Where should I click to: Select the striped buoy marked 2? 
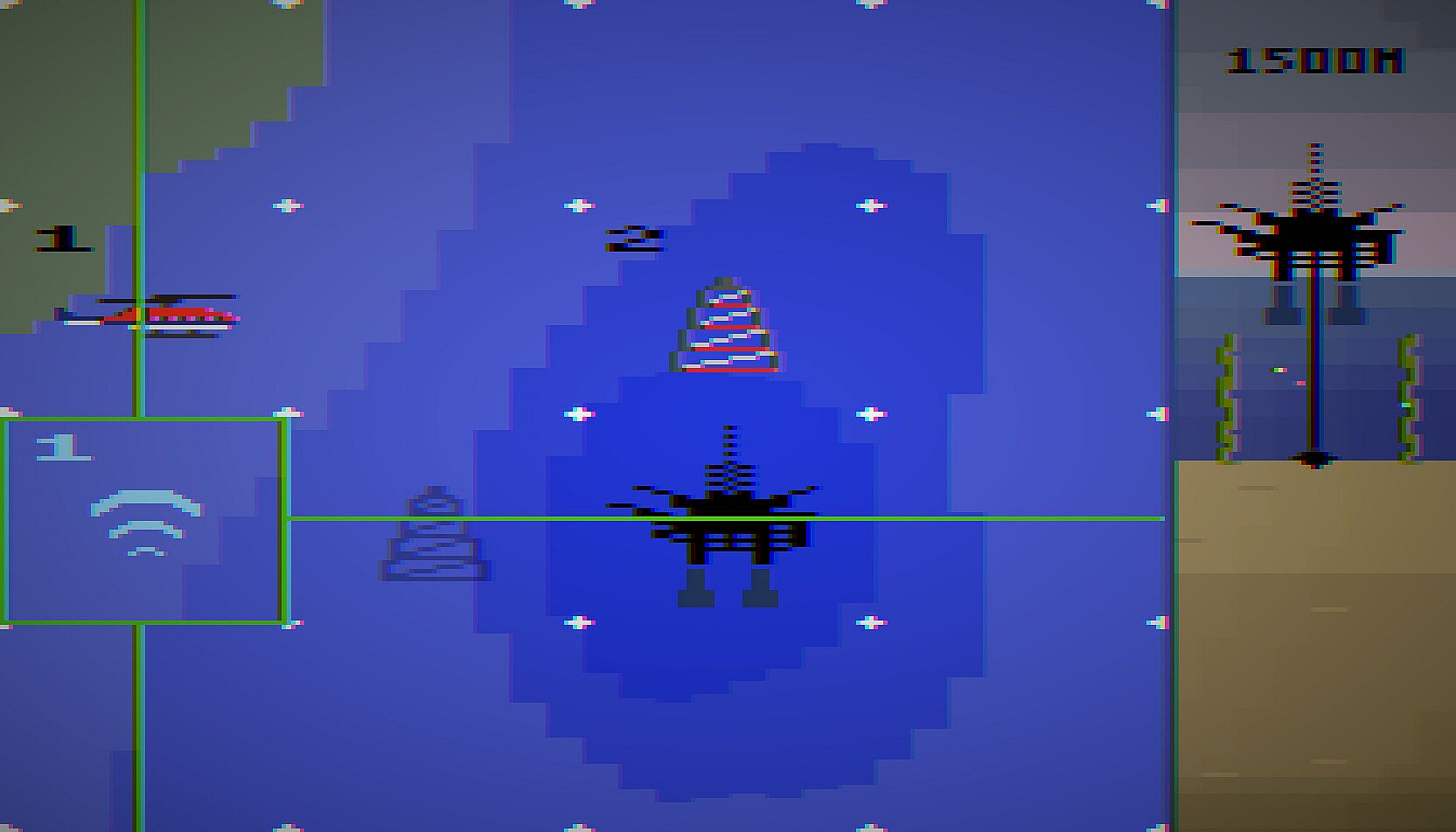[726, 329]
